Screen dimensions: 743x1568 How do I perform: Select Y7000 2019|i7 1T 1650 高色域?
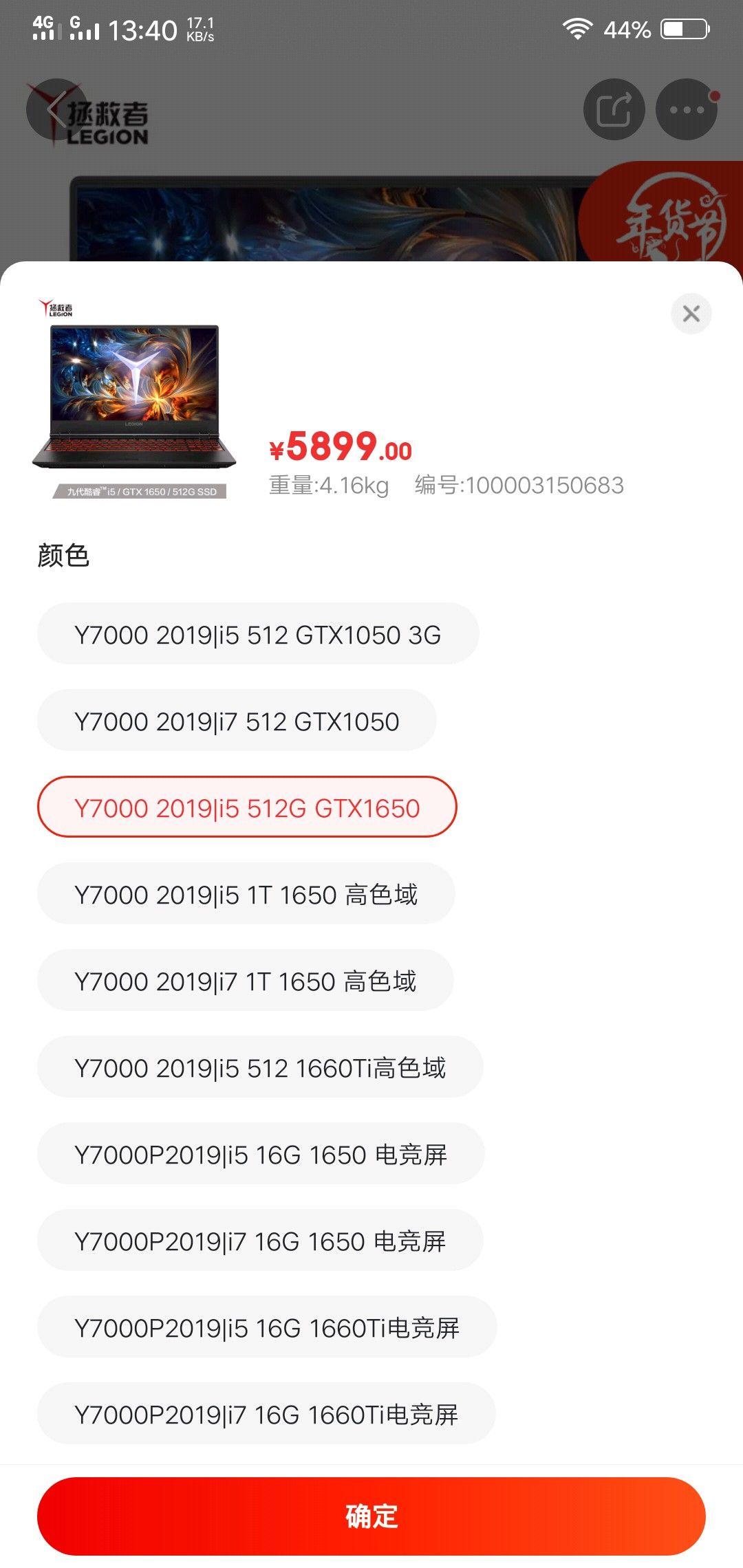point(245,981)
